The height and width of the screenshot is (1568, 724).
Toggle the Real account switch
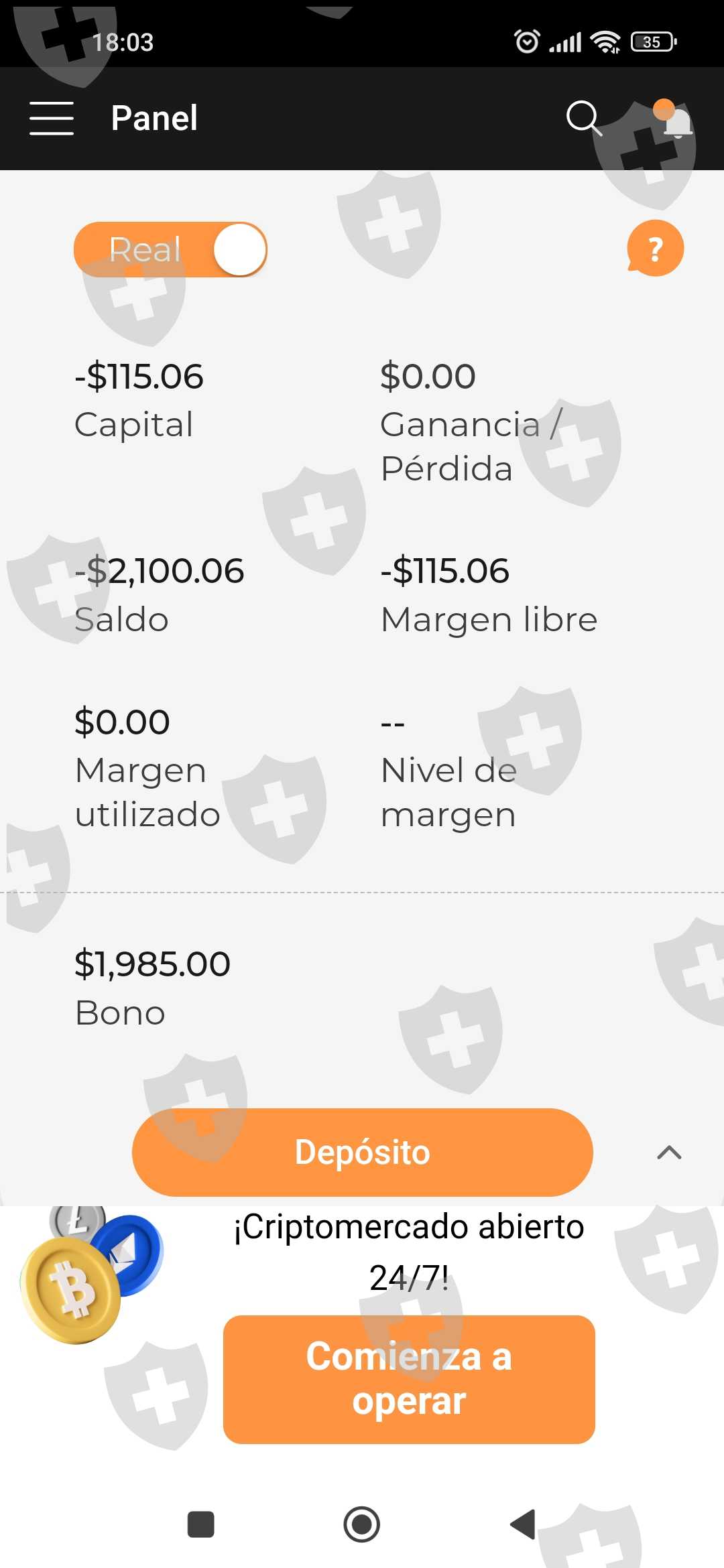[170, 249]
